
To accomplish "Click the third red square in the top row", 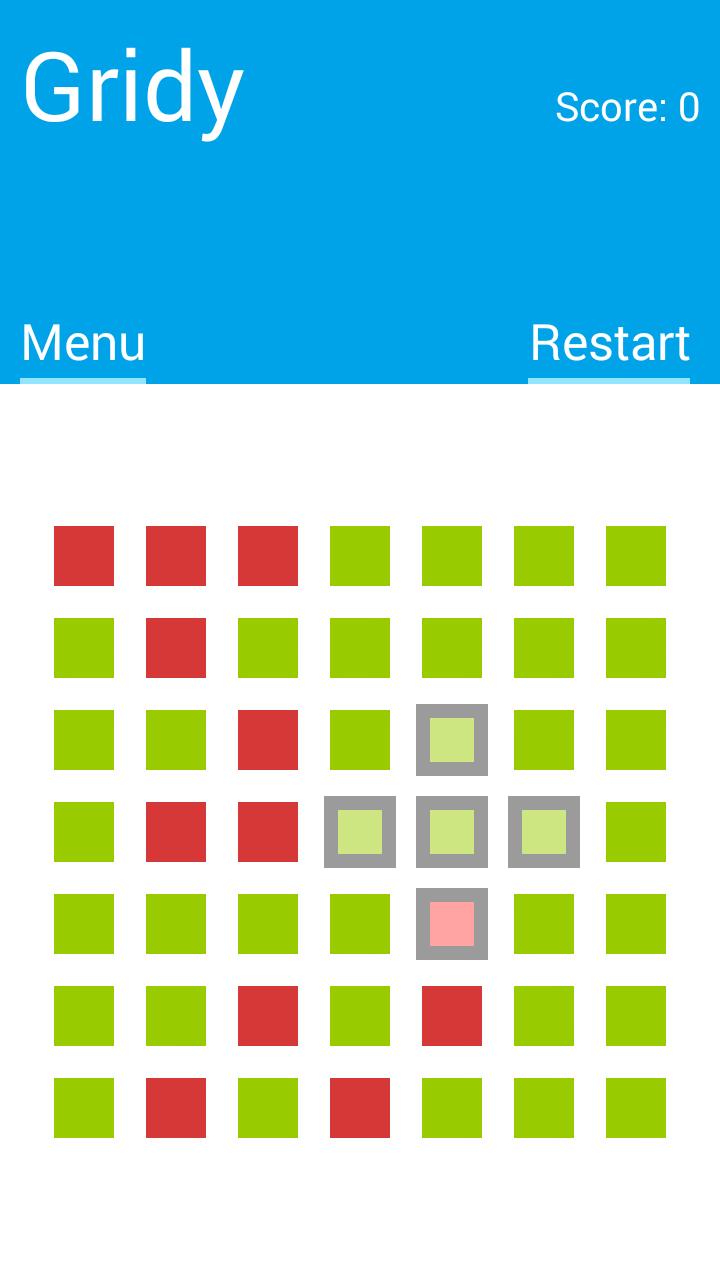I will click(268, 556).
